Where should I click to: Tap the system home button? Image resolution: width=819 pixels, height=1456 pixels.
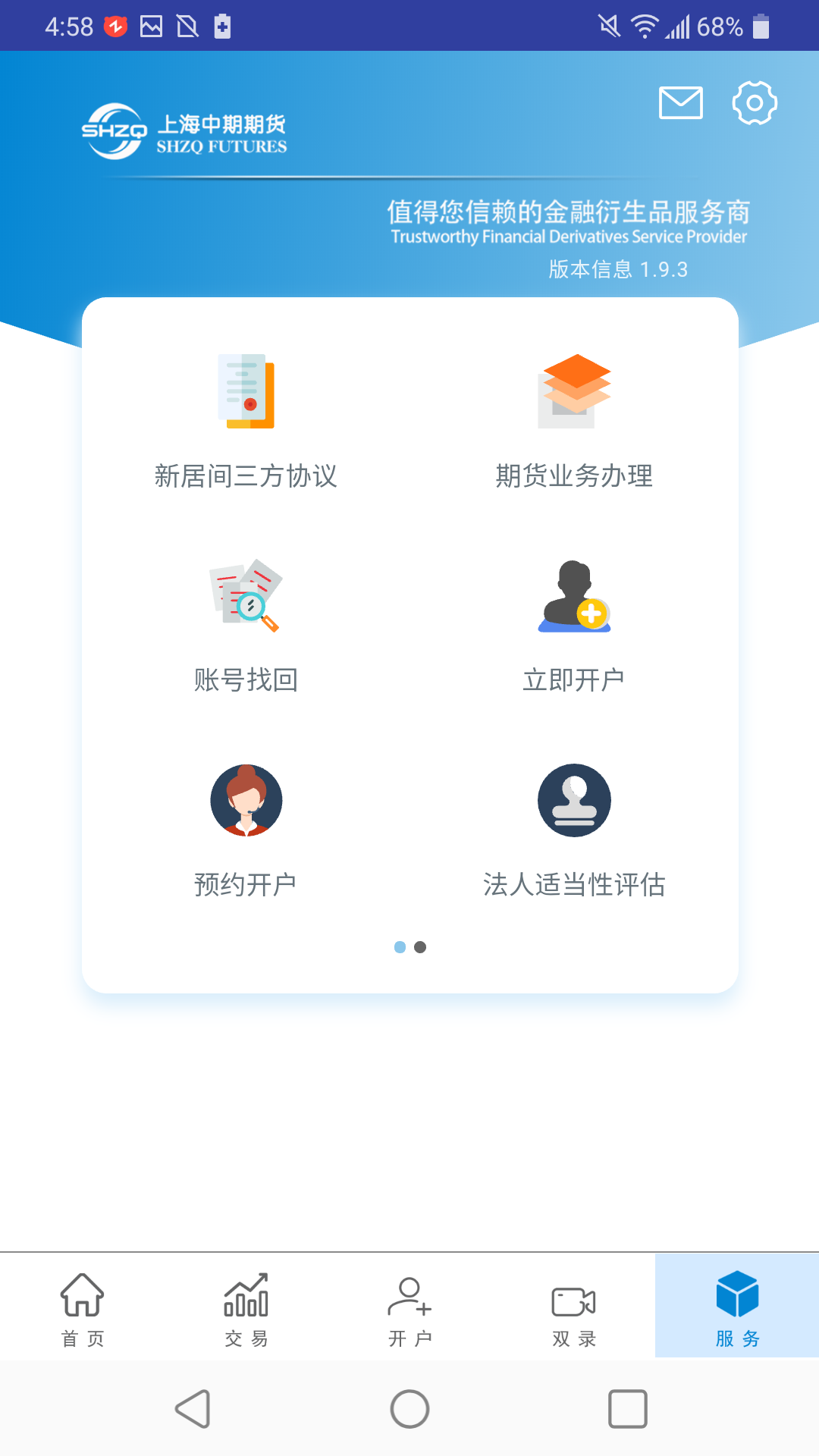pos(409,1409)
